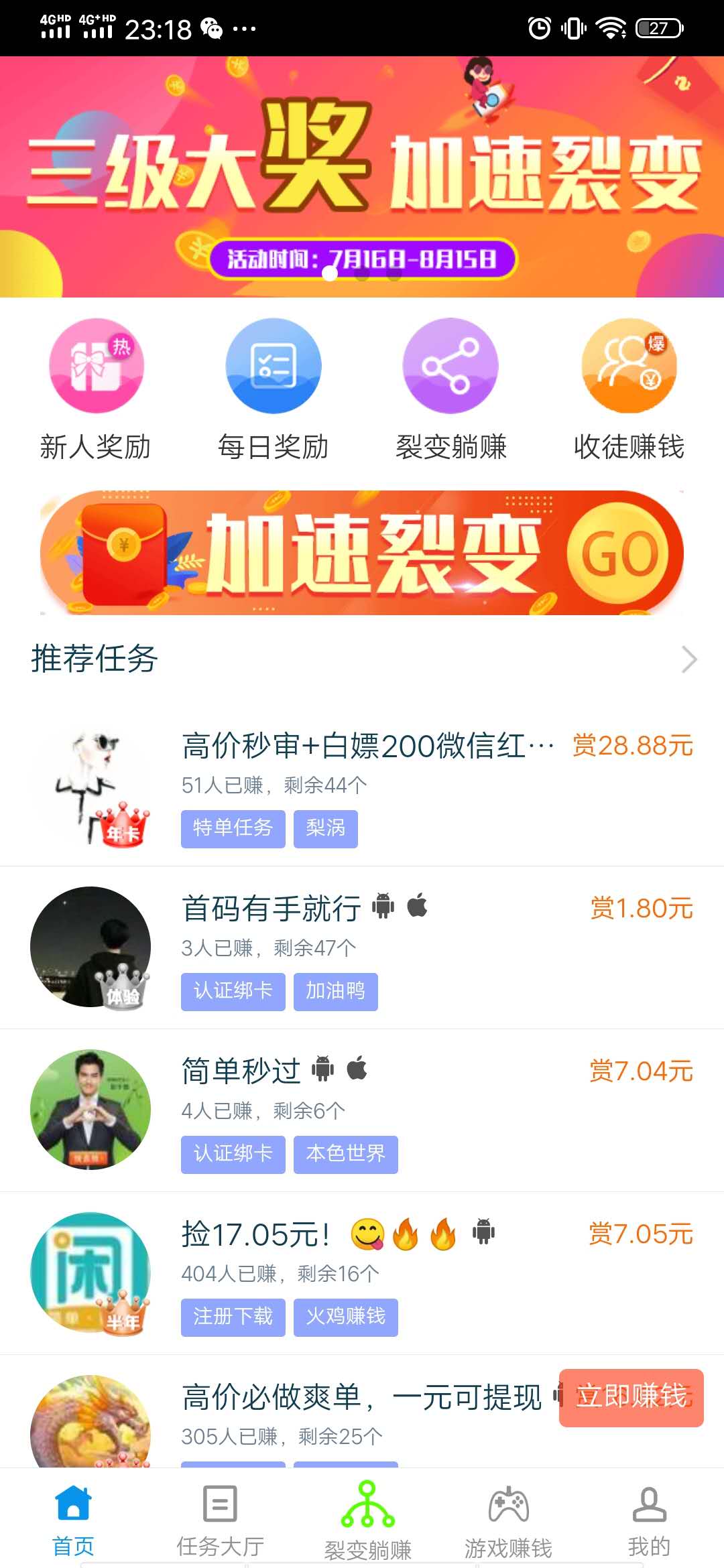The width and height of the screenshot is (724, 1568).
Task: Click the 火鸡赚钱 tag
Action: point(347,1317)
